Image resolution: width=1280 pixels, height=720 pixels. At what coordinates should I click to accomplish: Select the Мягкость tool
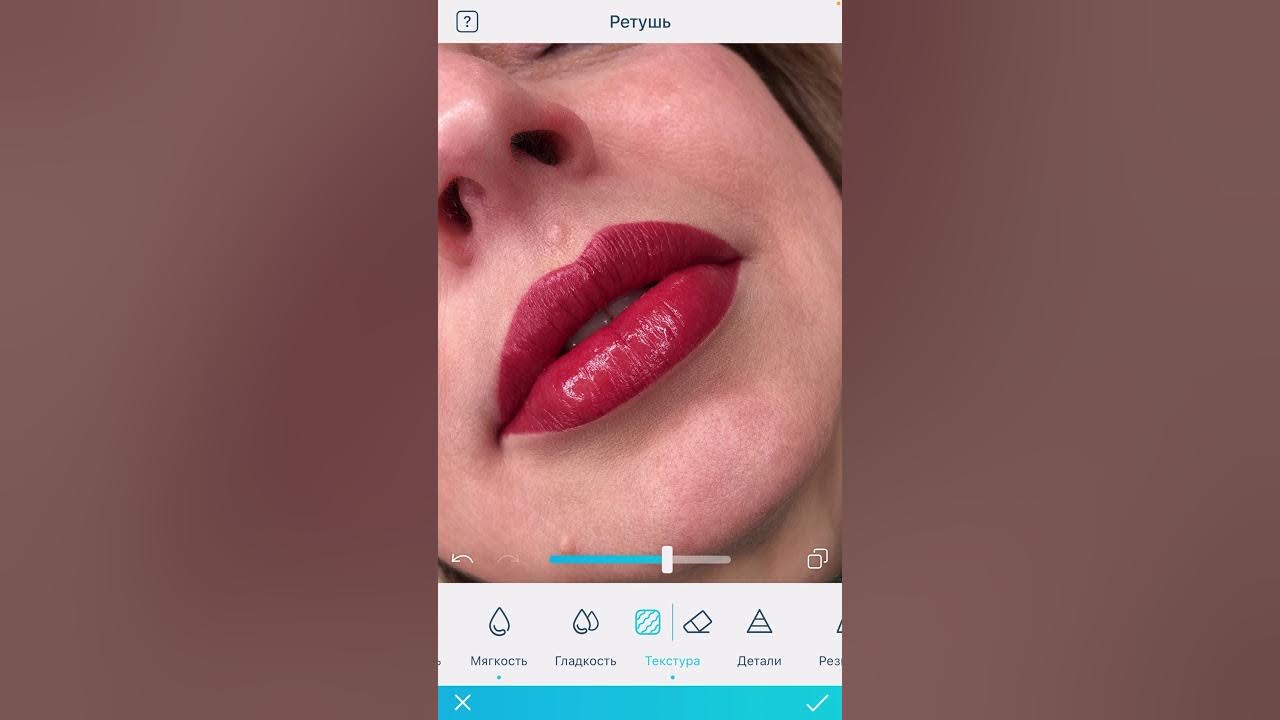coord(499,635)
